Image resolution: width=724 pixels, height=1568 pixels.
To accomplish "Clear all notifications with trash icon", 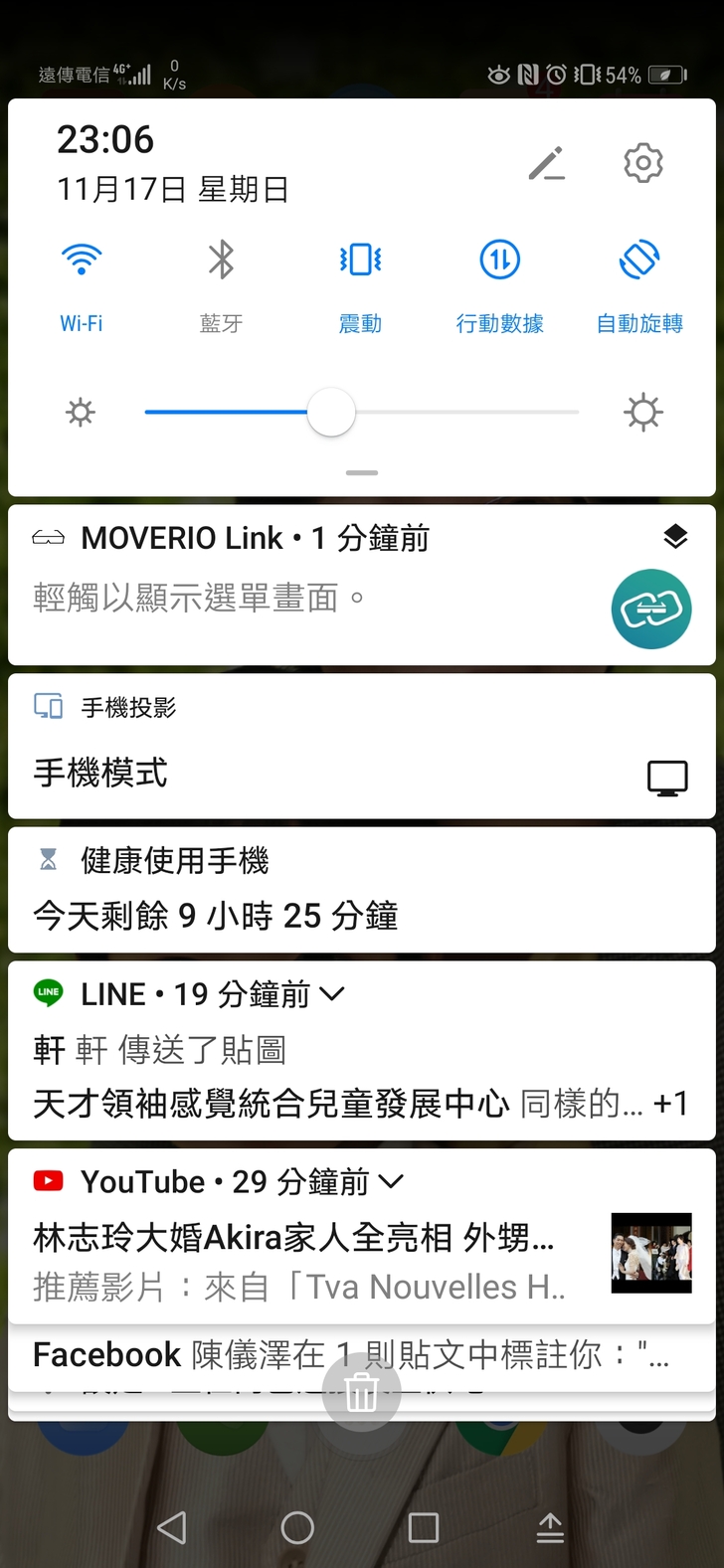I will point(361,1393).
